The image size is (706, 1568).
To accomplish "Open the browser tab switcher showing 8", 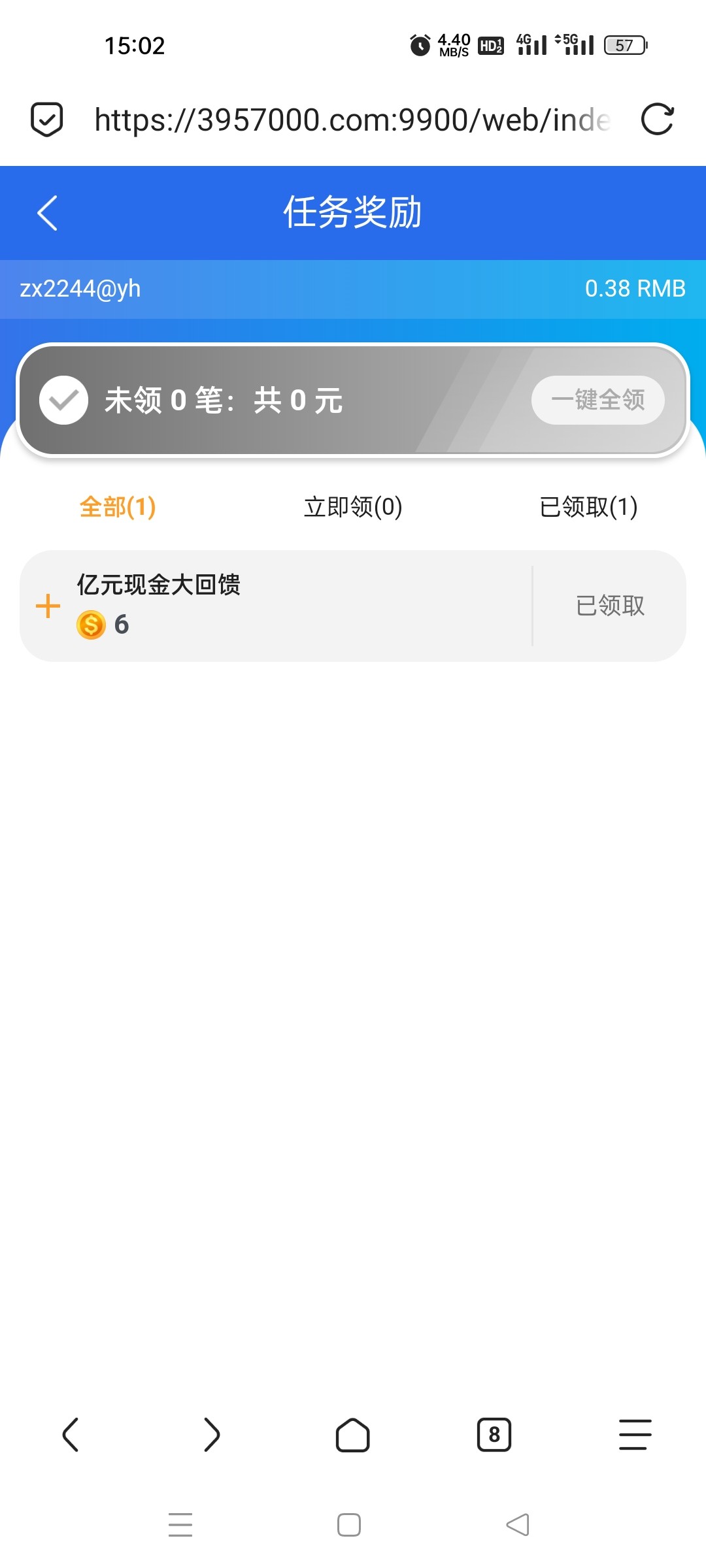I will (x=494, y=1435).
